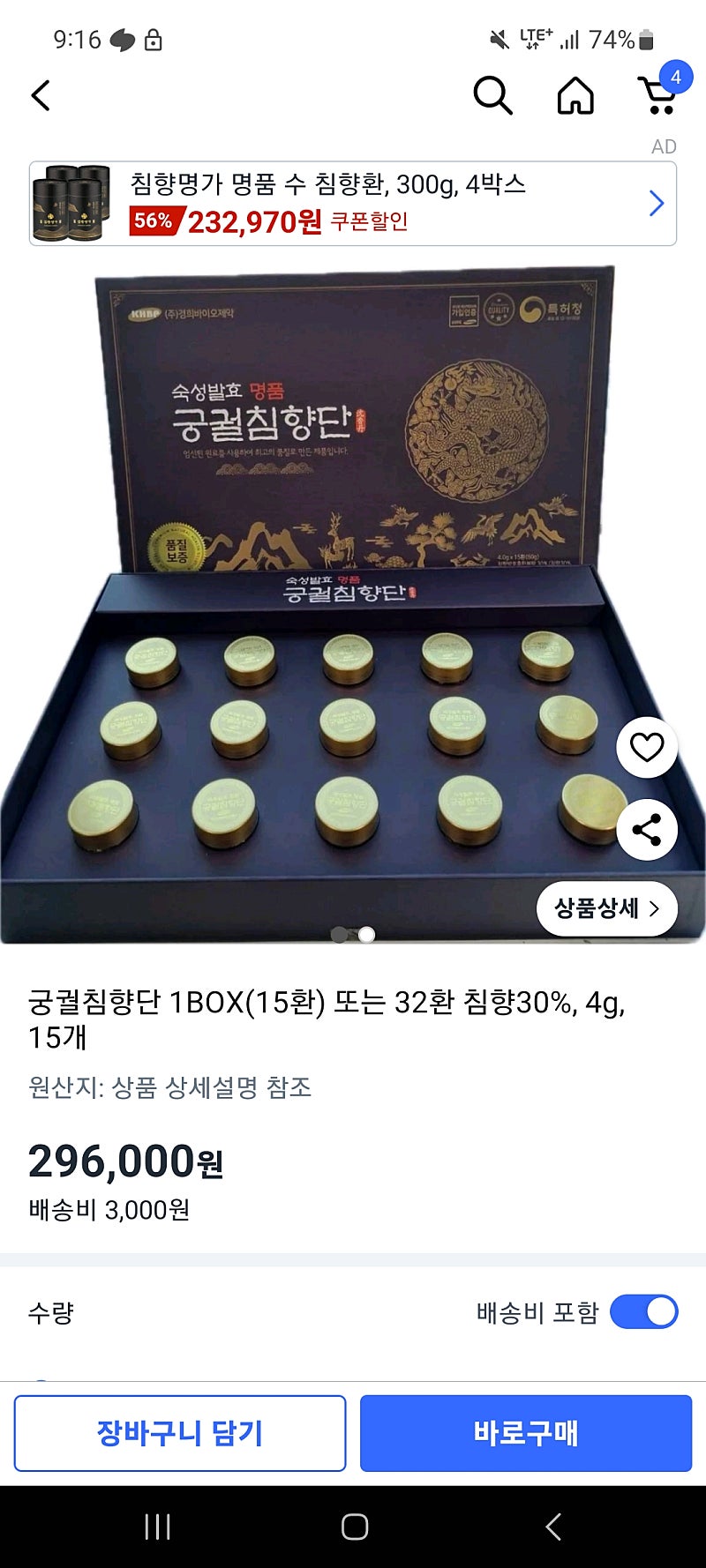The height and width of the screenshot is (1568, 706).
Task: Go to the home icon in header
Action: pyautogui.click(x=575, y=95)
